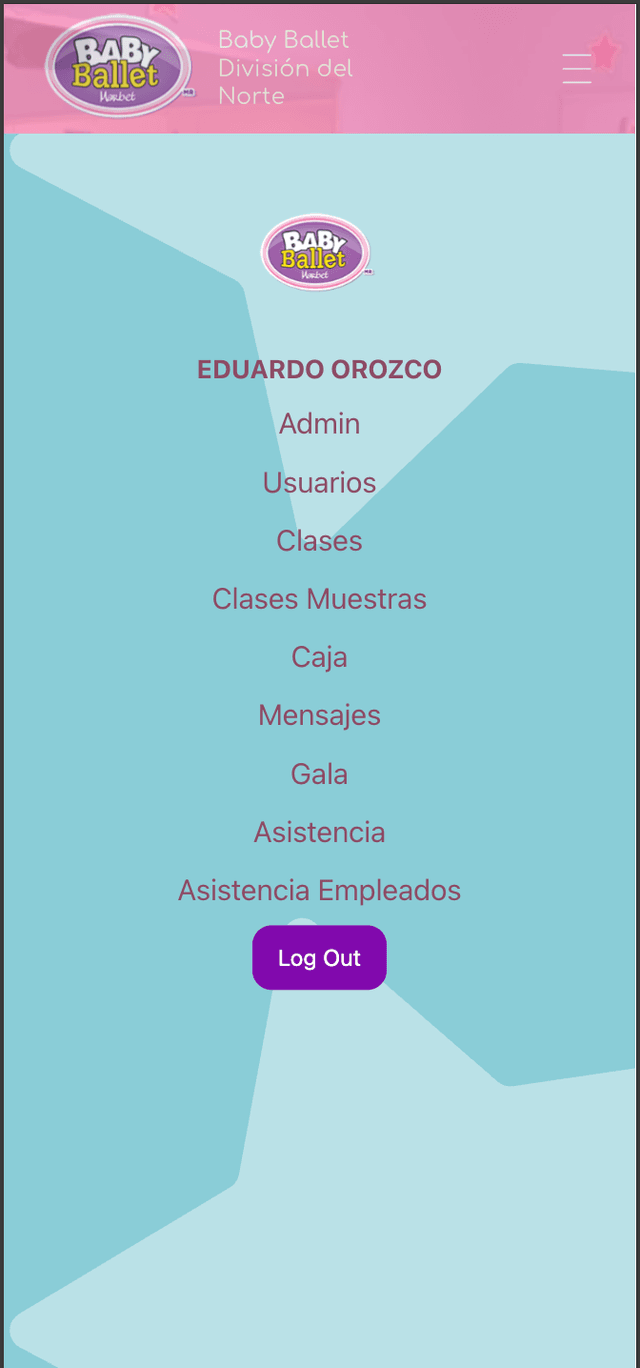The height and width of the screenshot is (1368, 640).
Task: Go to the Caja page
Action: (320, 657)
